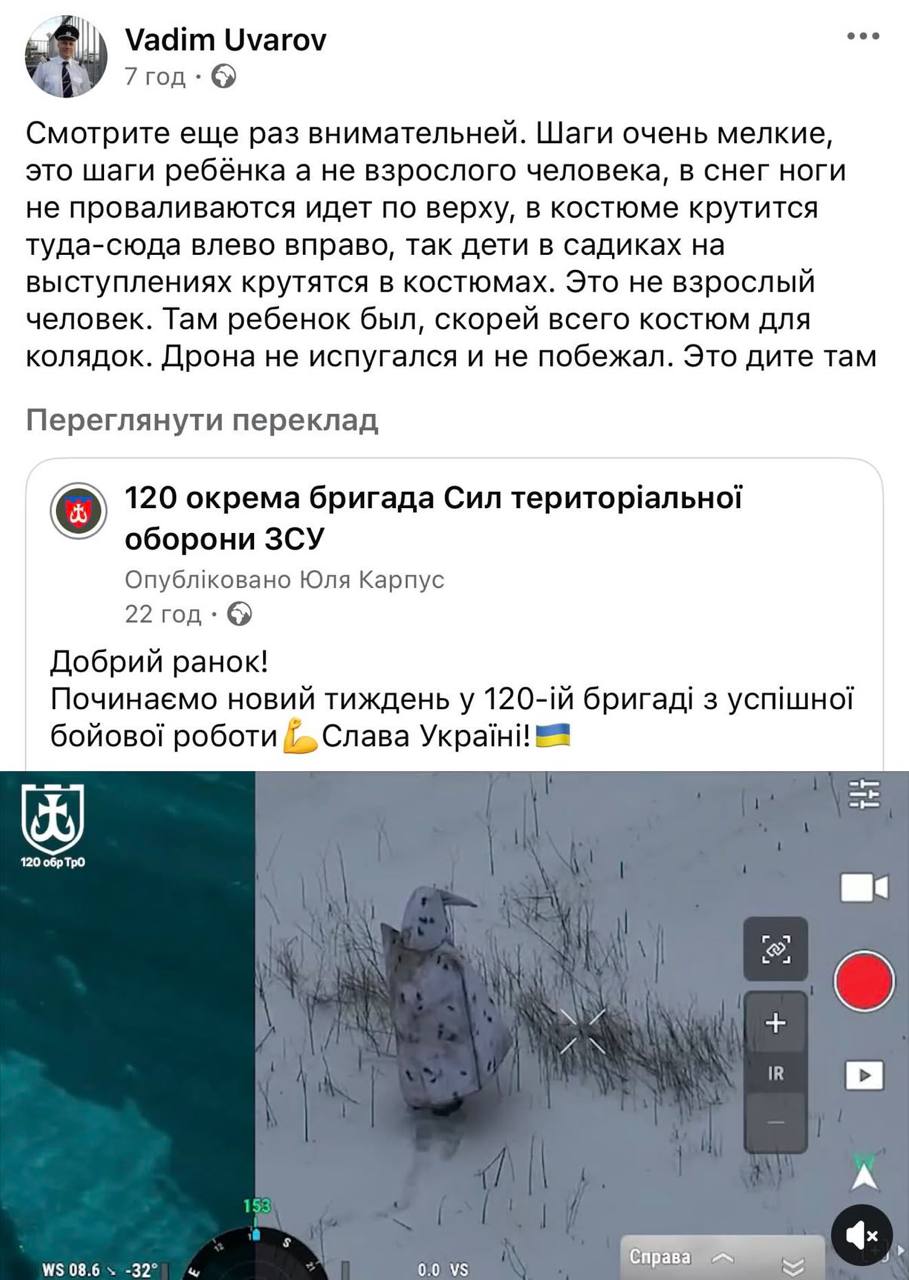Open Vadim Uvarov's profile picture
The image size is (909, 1280).
65,56
